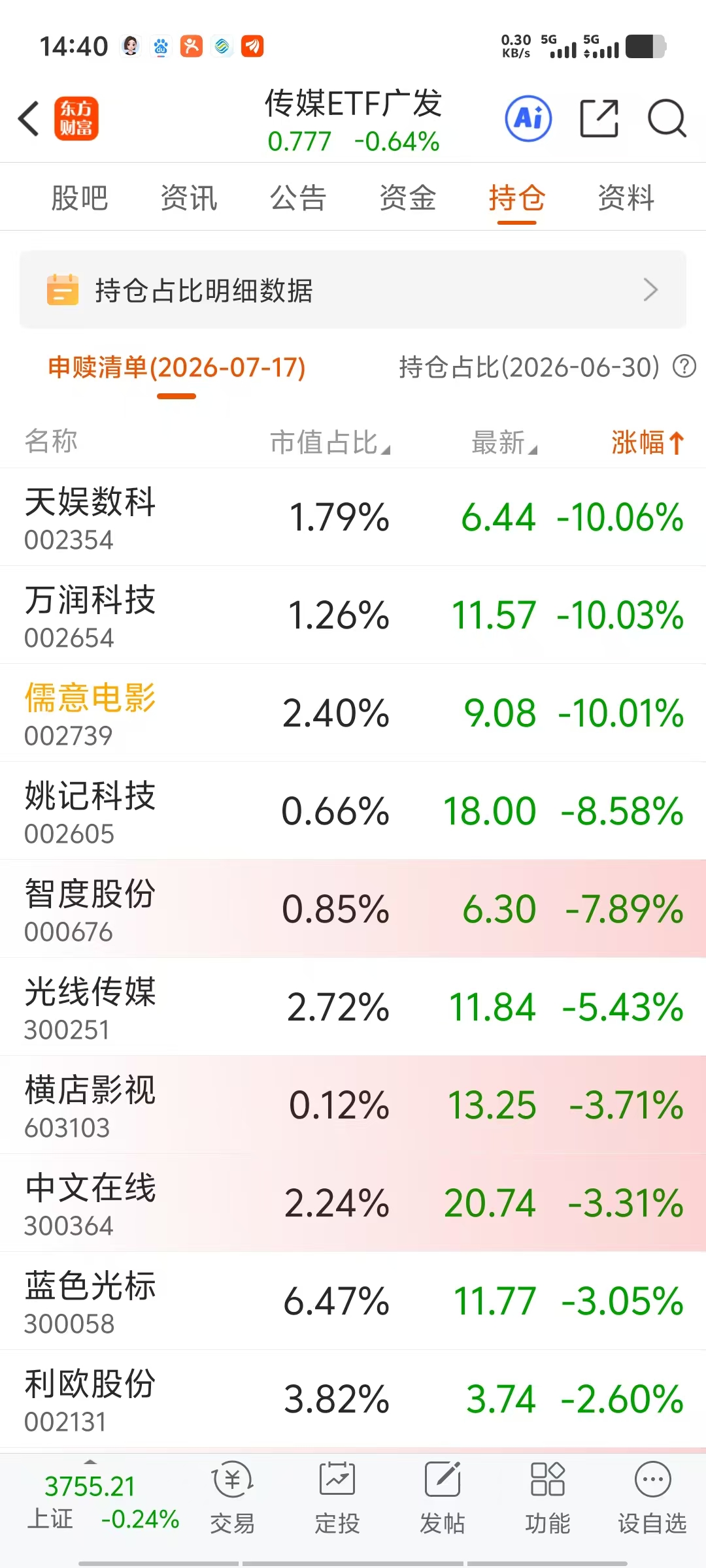Screen dimensions: 706x1568
Task: Switch to the 股吧 tab
Action: point(80,198)
